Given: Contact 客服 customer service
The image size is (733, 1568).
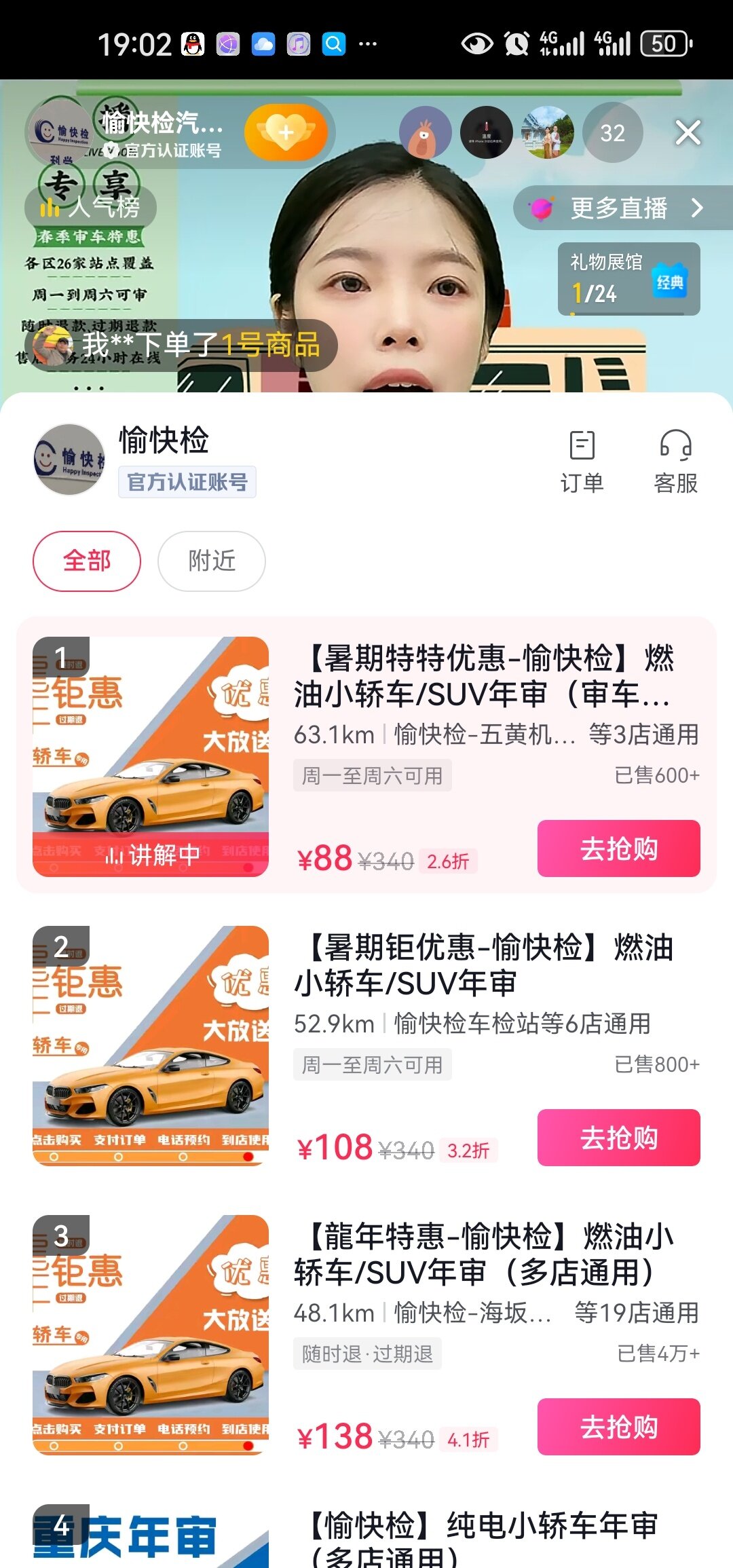Looking at the screenshot, I should [x=675, y=462].
